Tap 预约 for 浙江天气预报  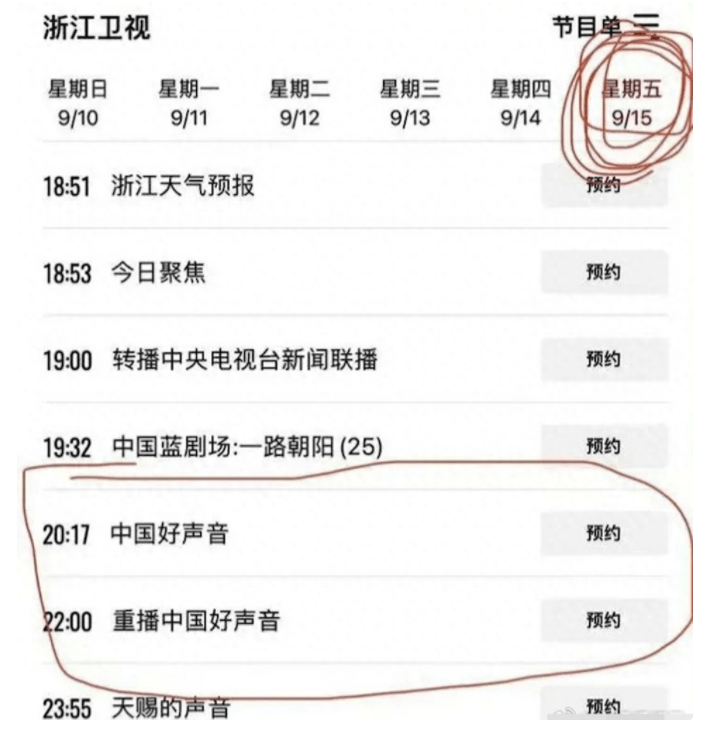(603, 186)
